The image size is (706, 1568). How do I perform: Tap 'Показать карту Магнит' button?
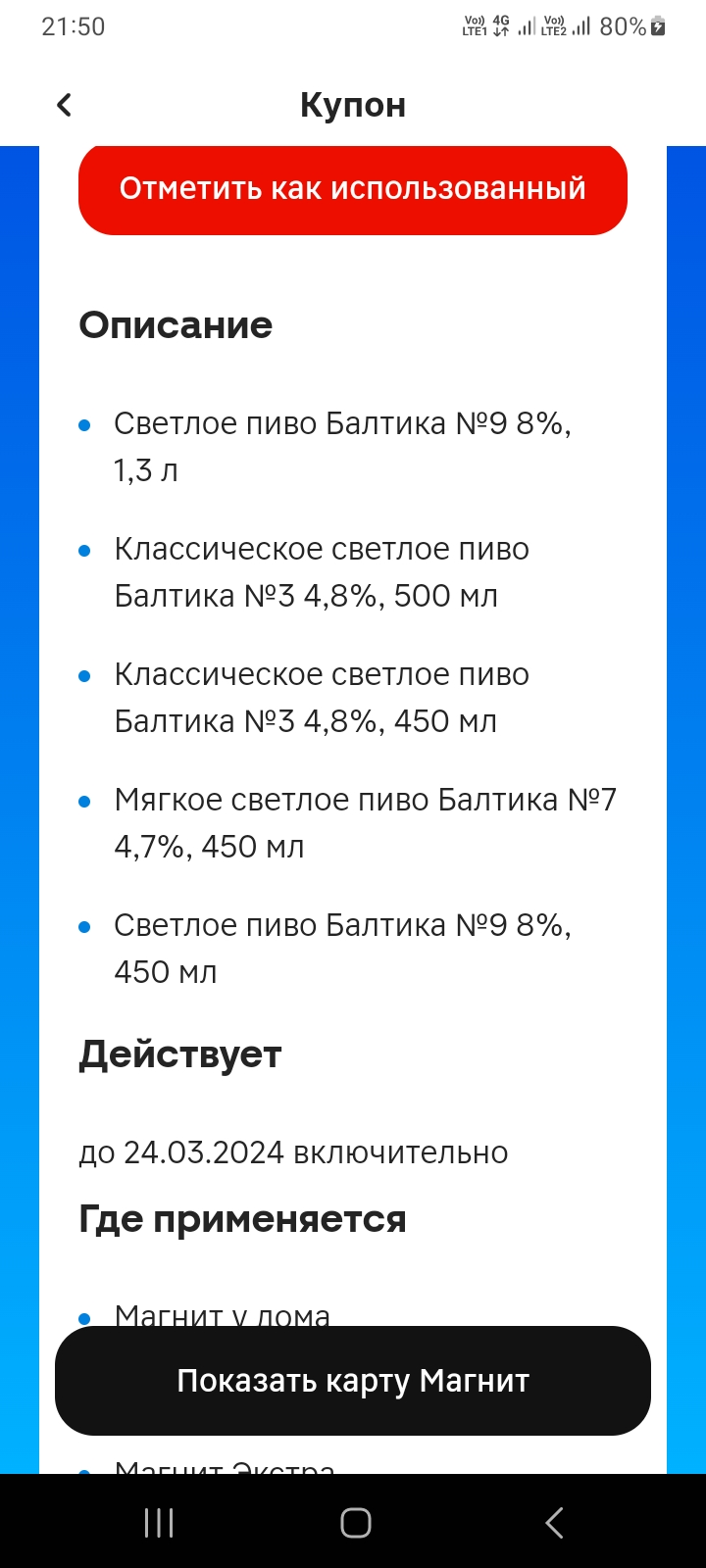click(x=353, y=1381)
